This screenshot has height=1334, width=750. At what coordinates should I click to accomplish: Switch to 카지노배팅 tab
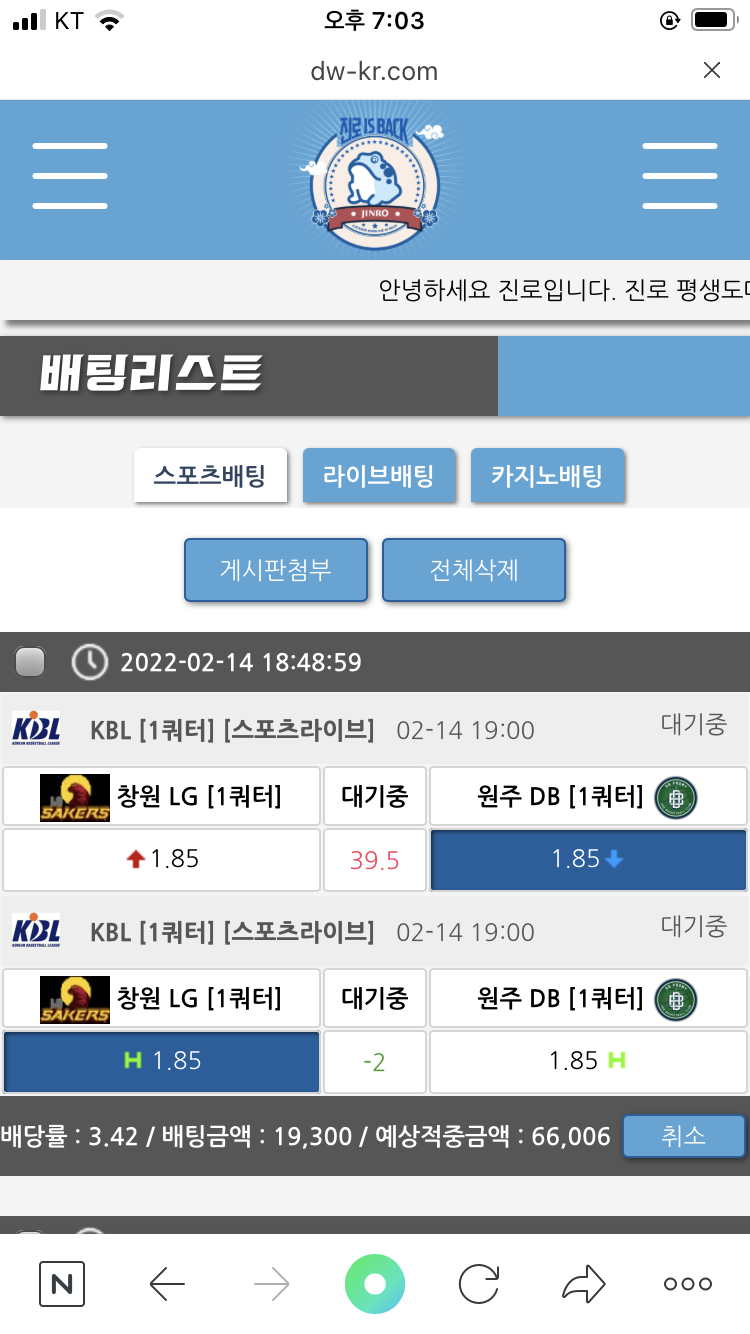point(547,475)
